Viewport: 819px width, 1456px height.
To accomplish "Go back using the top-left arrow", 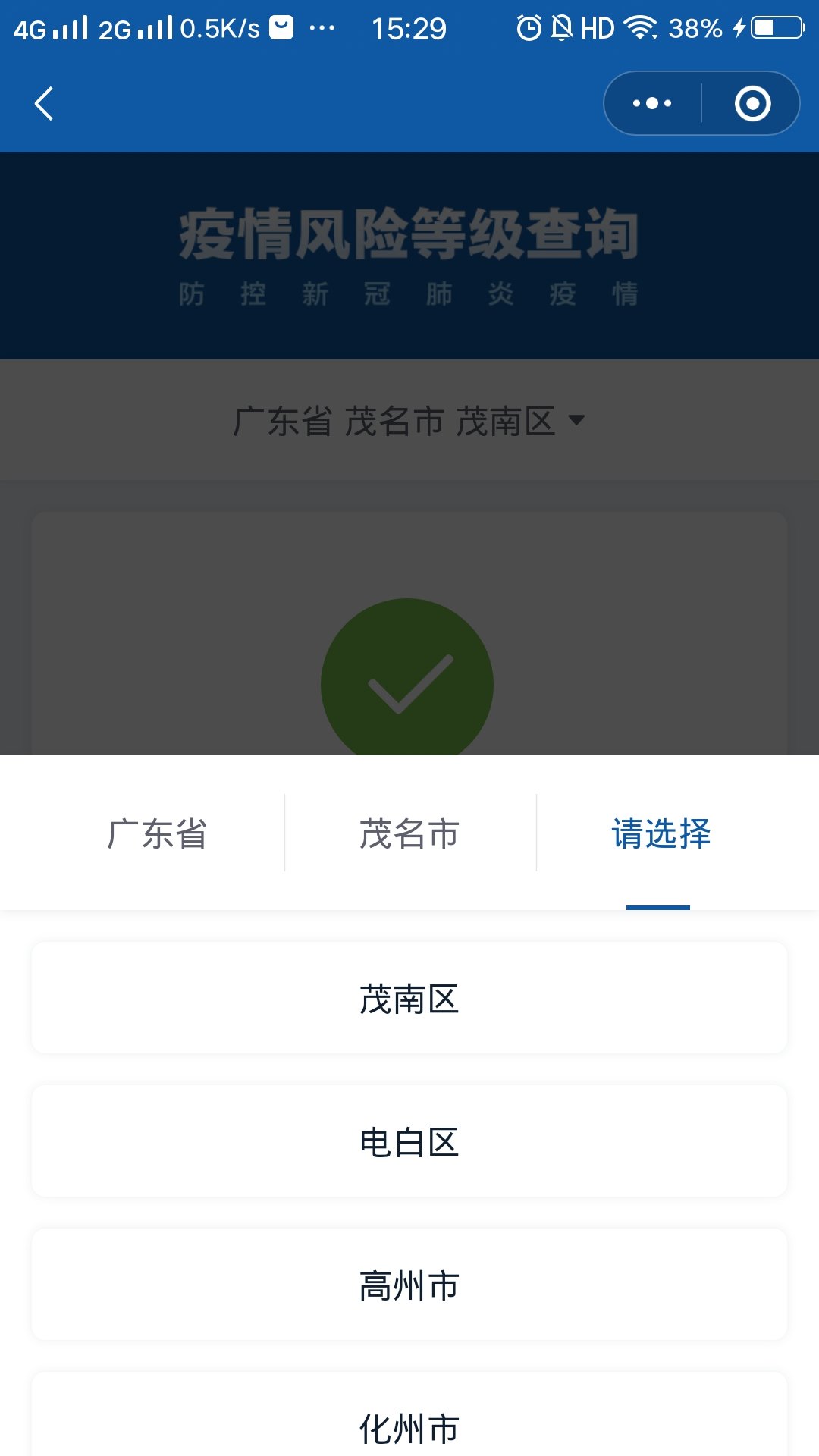I will pos(44,104).
